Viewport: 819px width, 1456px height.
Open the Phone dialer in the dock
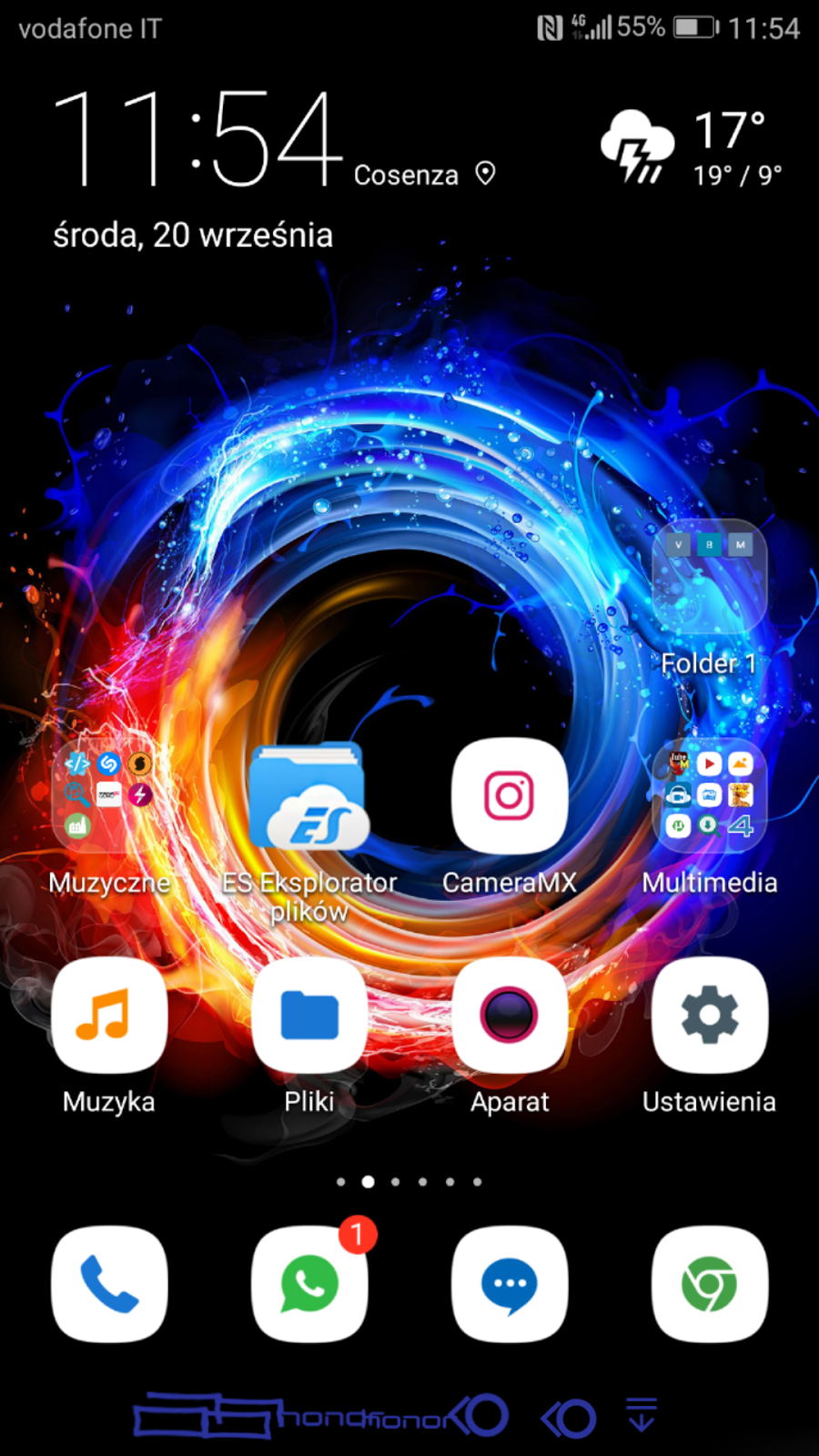(109, 1283)
